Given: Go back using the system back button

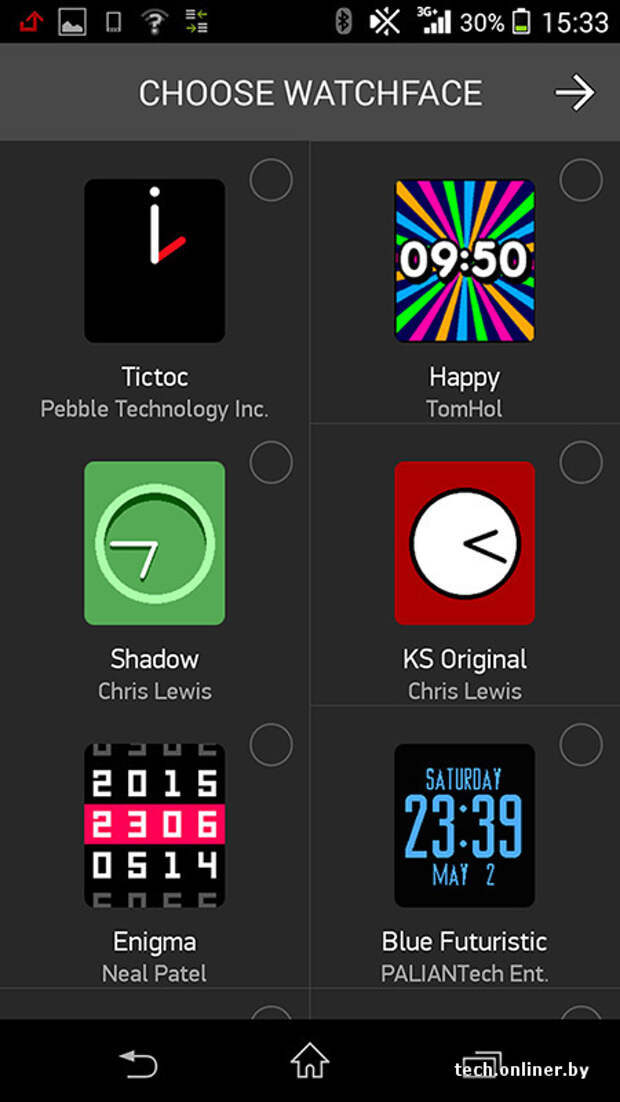Looking at the screenshot, I should [138, 1062].
